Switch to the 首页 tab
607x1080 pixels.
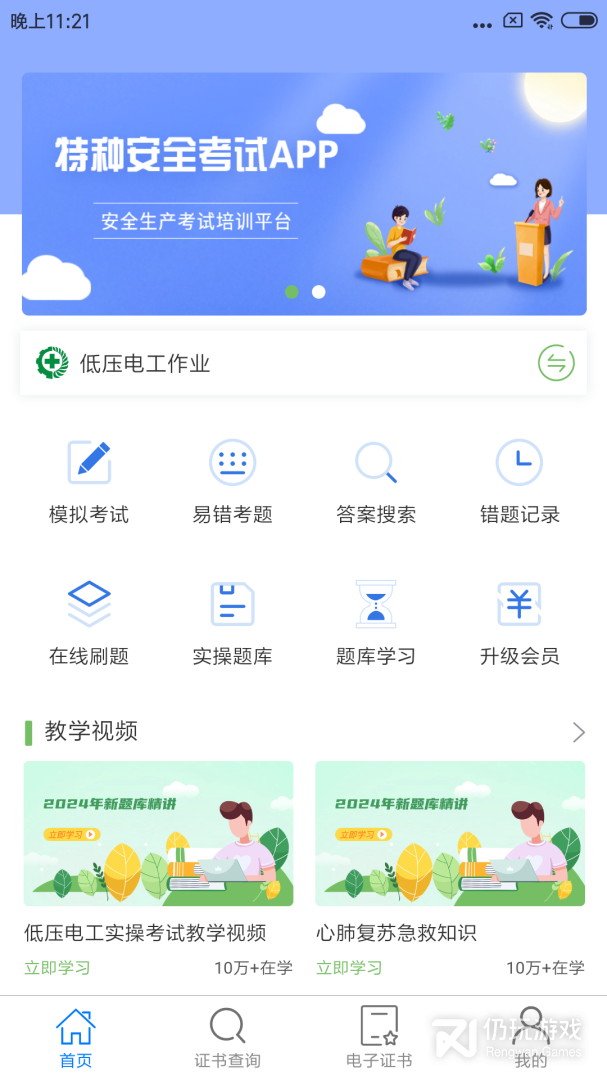[x=76, y=1038]
